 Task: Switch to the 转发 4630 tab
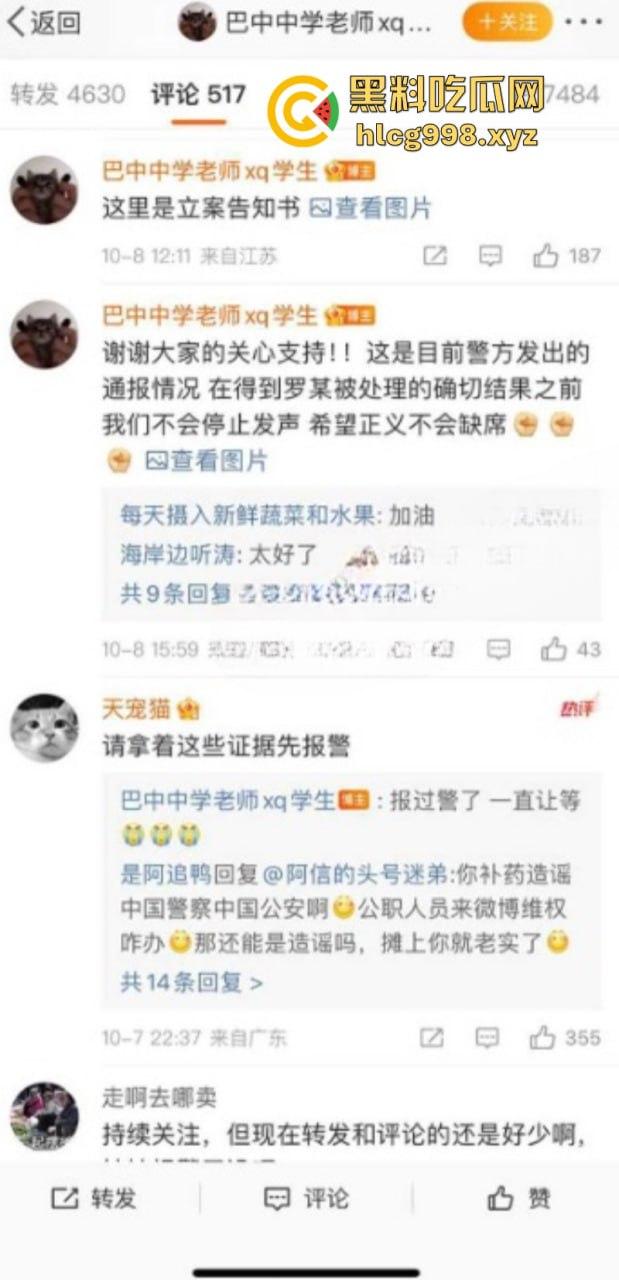point(68,95)
